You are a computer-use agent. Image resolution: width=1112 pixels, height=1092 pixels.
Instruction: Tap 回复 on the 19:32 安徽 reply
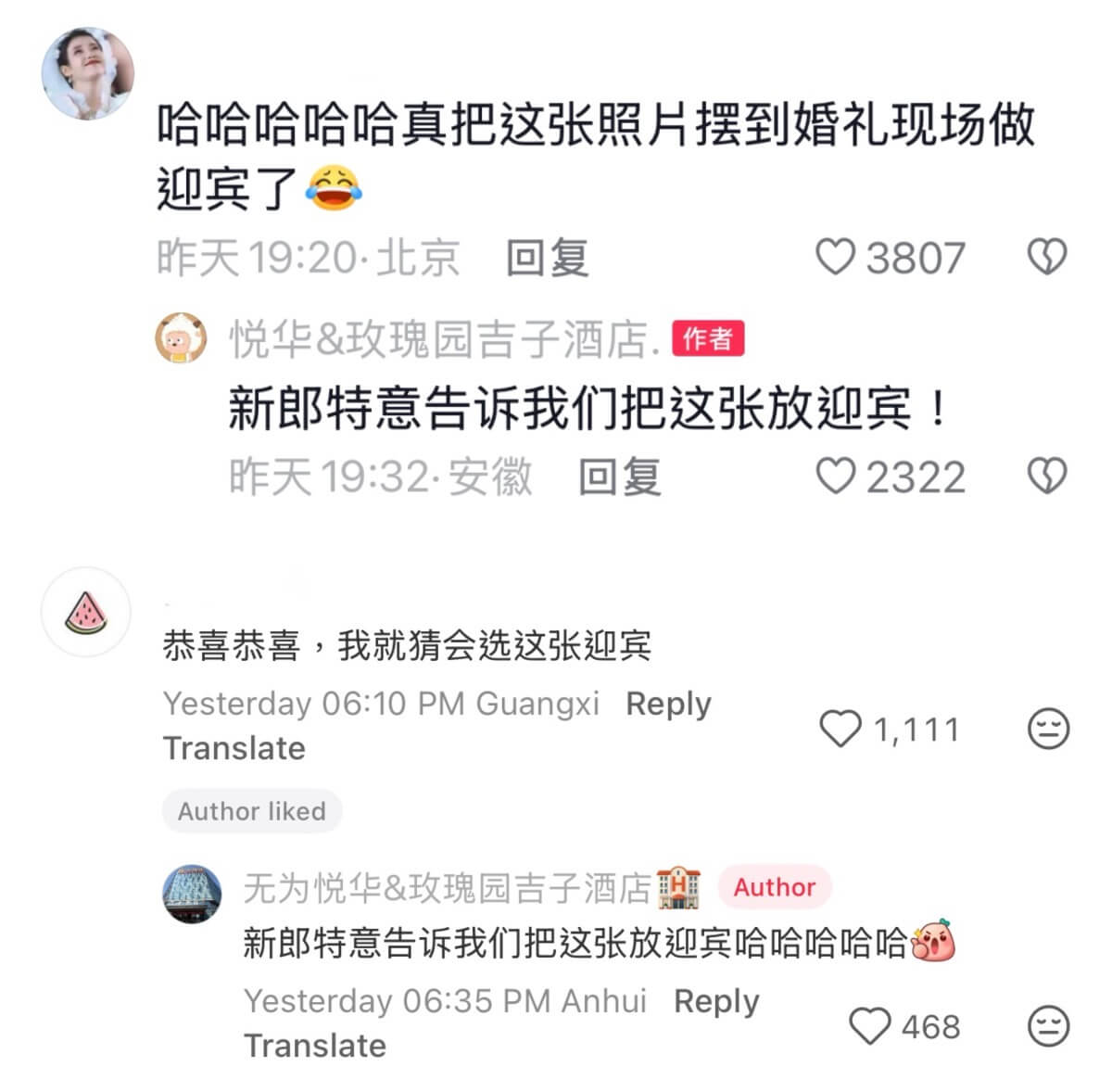tap(619, 477)
